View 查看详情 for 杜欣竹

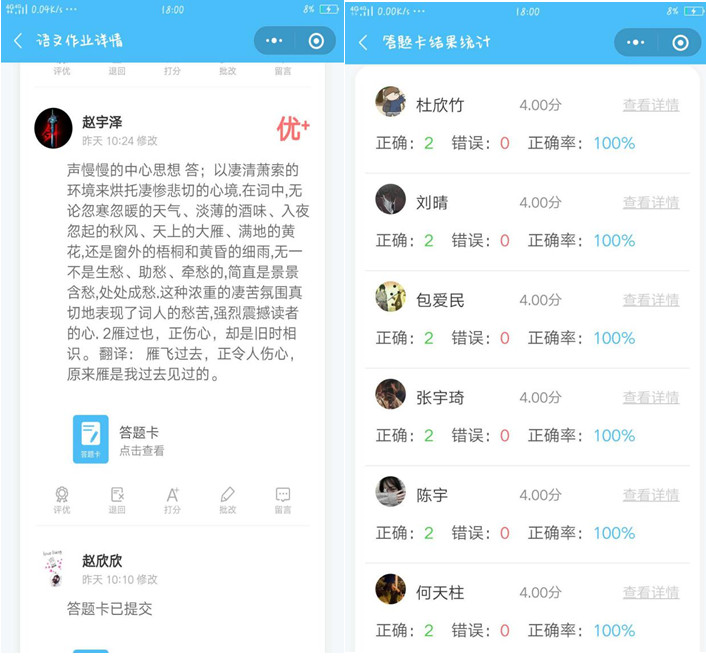[651, 105]
